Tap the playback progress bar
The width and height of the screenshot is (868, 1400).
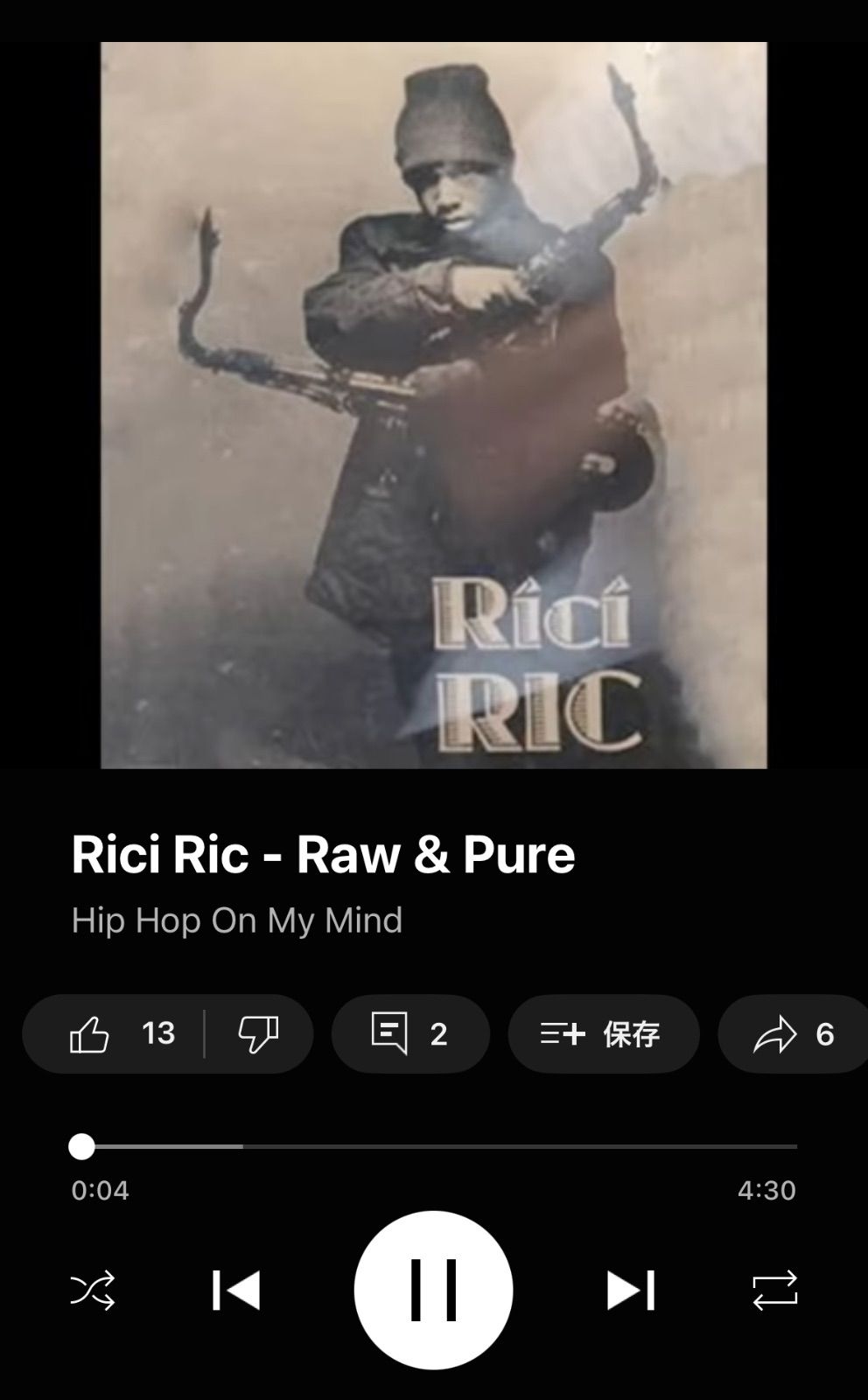[437, 1146]
